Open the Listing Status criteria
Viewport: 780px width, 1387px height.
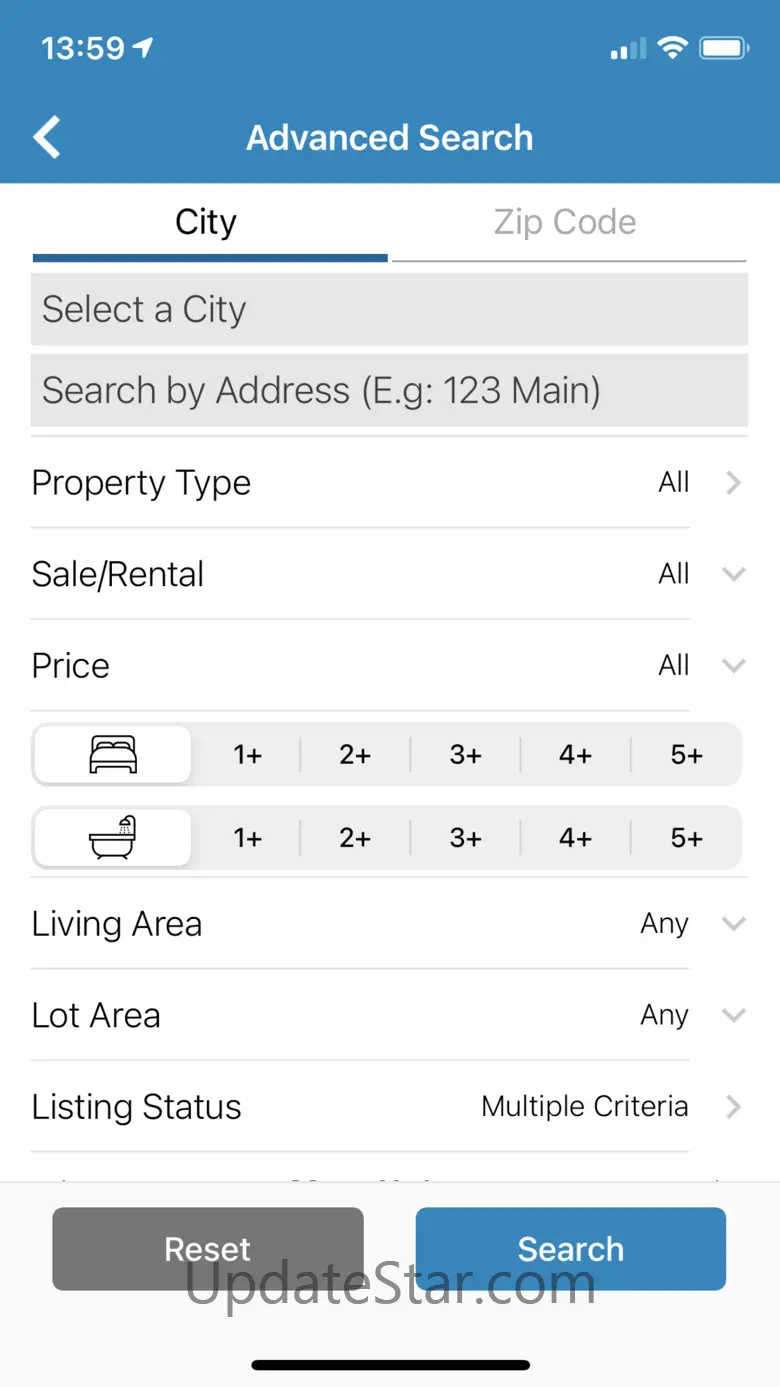point(389,1107)
